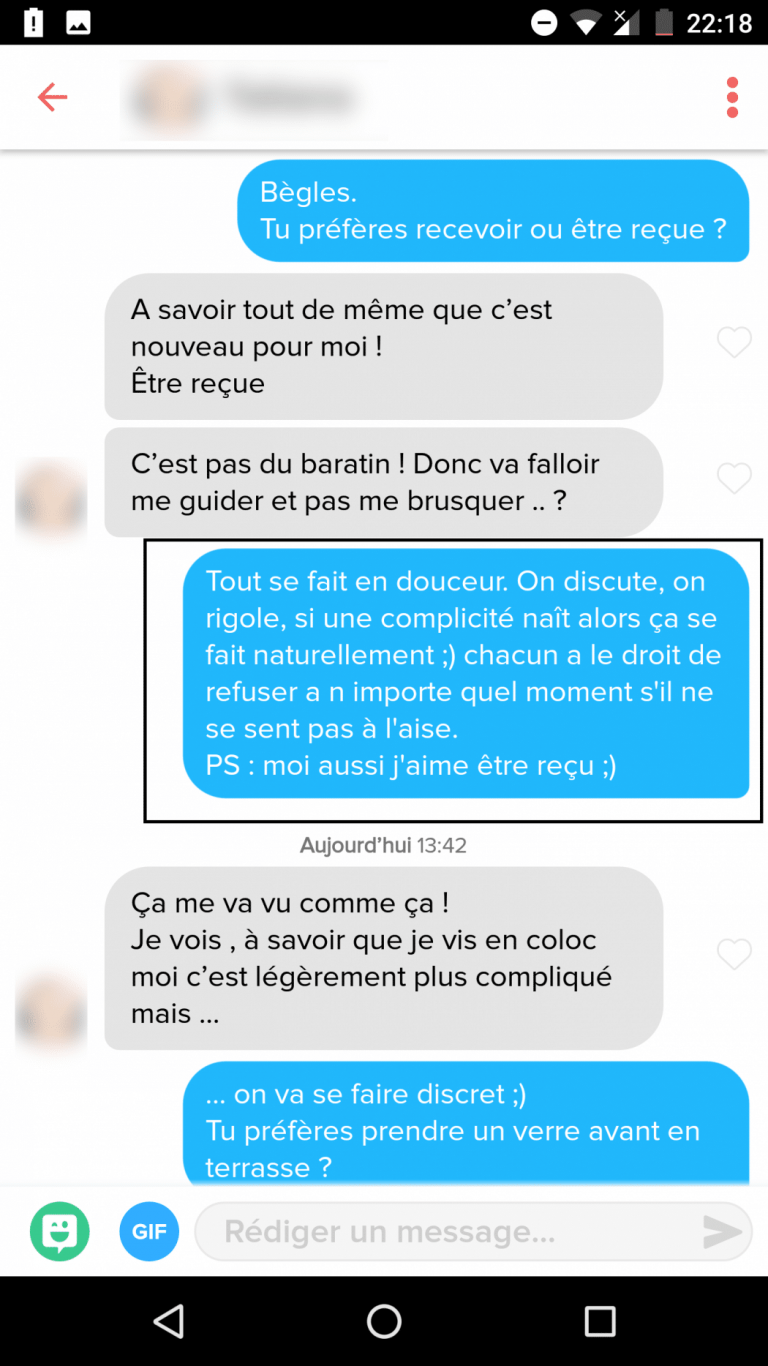The height and width of the screenshot is (1366, 768).
Task: Like the message ending "Être reçue"
Action: pyautogui.click(x=734, y=343)
